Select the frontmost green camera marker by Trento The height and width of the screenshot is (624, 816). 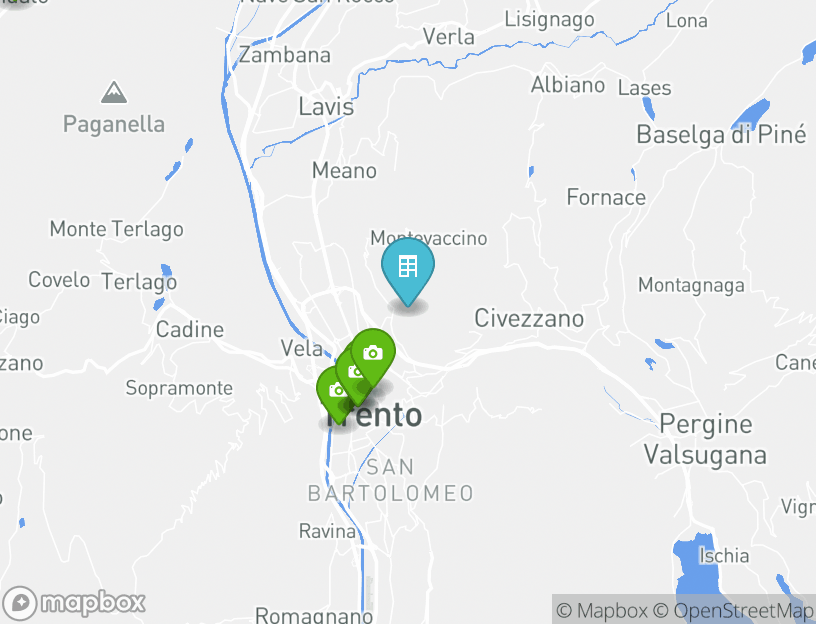pyautogui.click(x=373, y=354)
